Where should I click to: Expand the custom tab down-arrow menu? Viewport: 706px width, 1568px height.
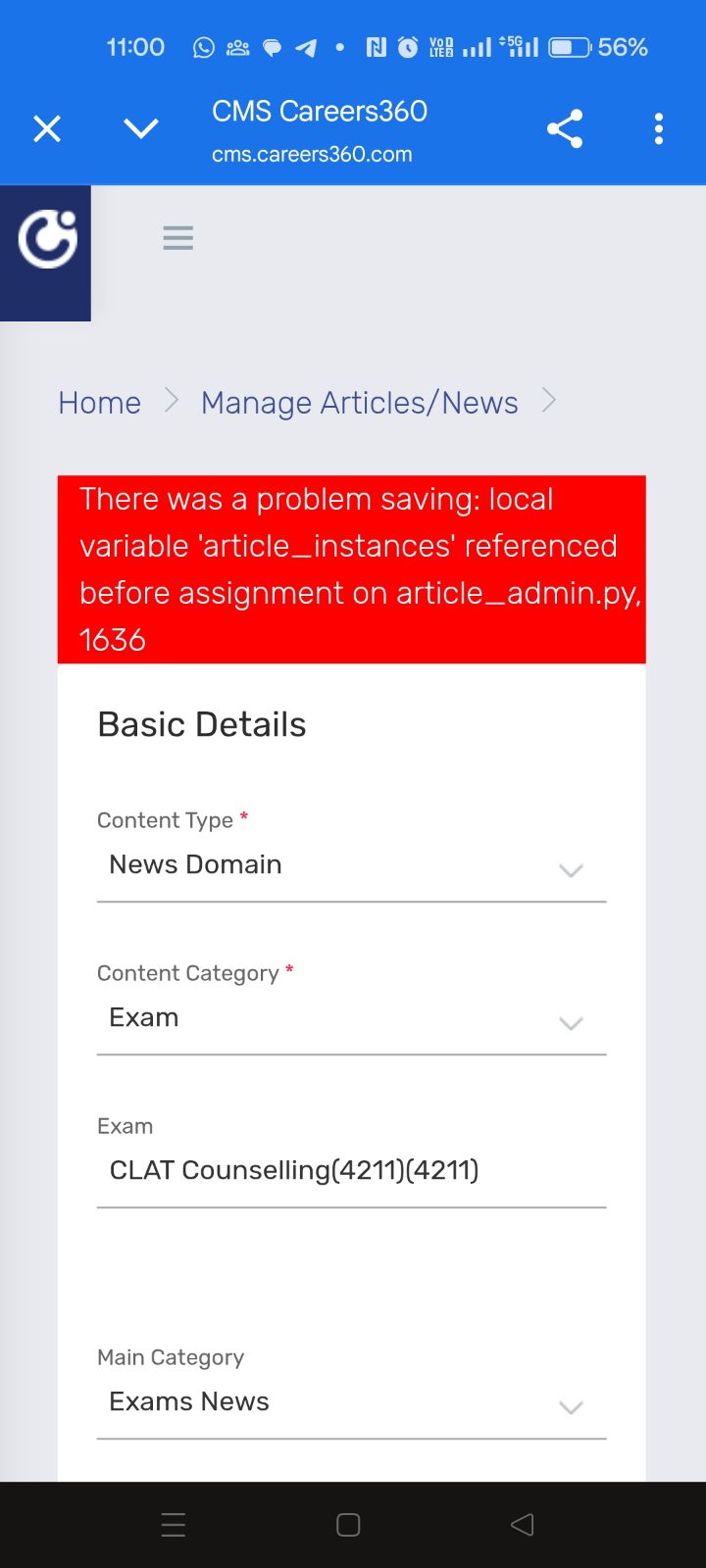click(141, 128)
